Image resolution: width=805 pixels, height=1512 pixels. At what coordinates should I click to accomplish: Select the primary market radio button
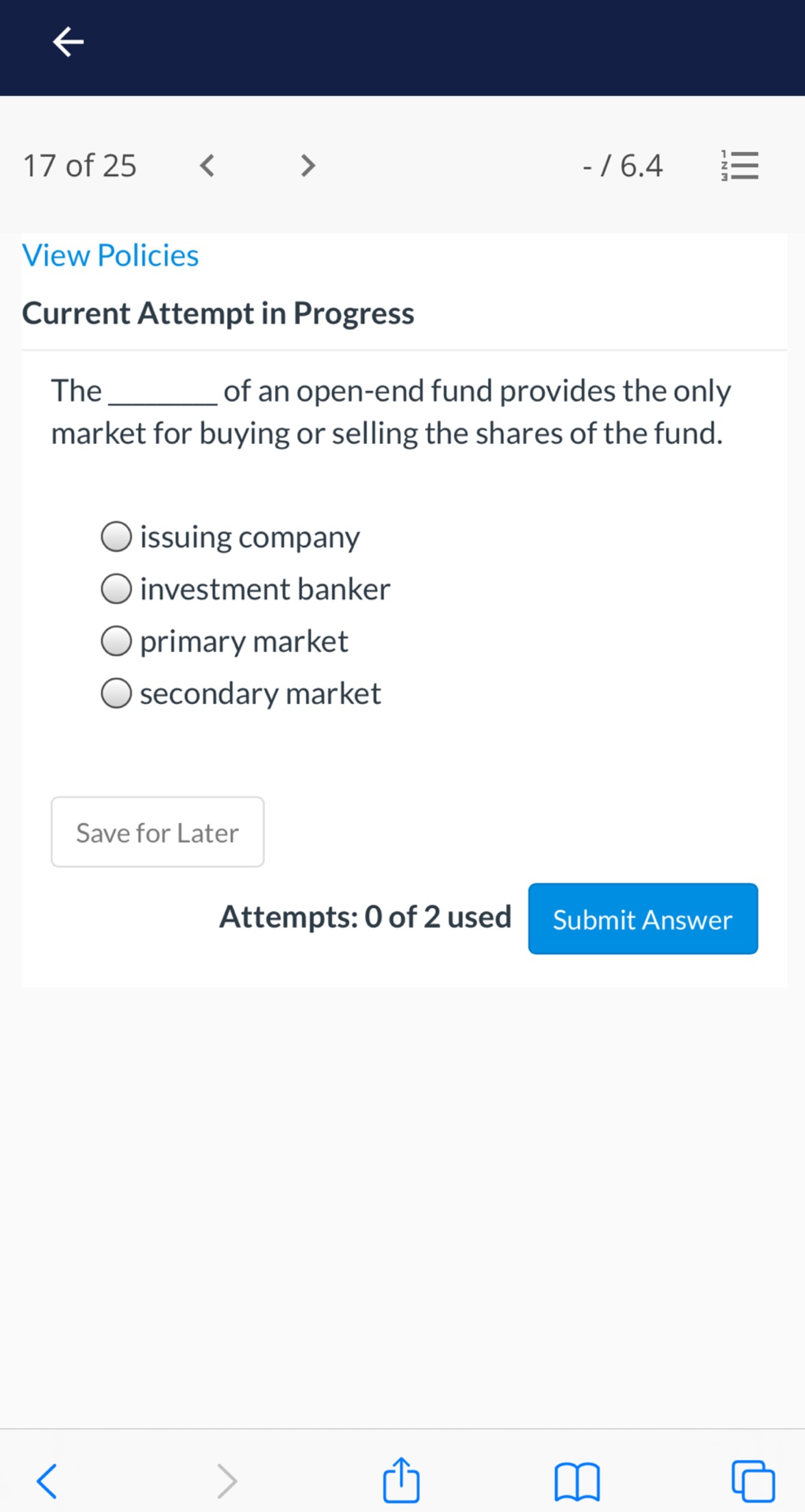tap(116, 641)
